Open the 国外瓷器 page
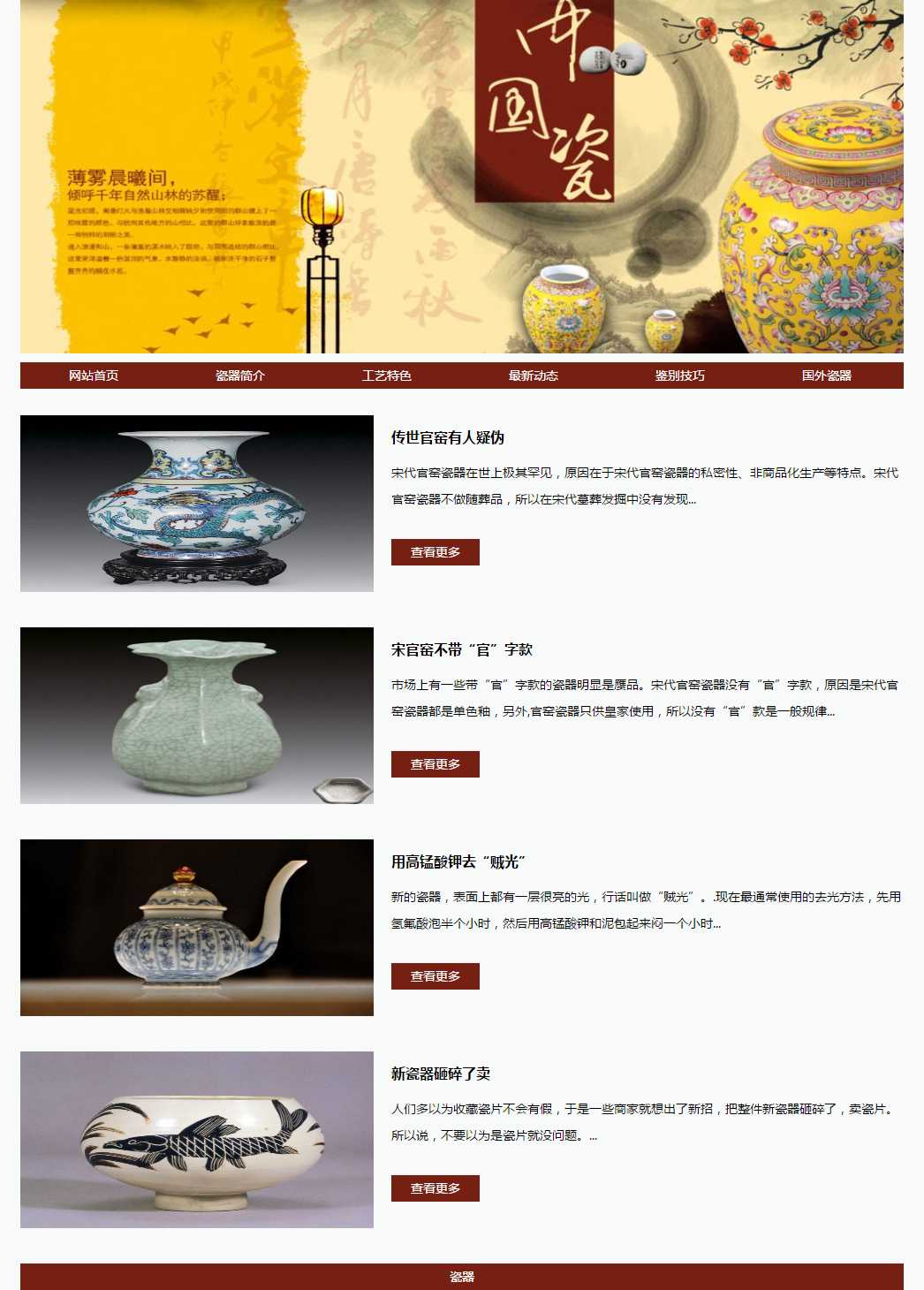 (827, 376)
